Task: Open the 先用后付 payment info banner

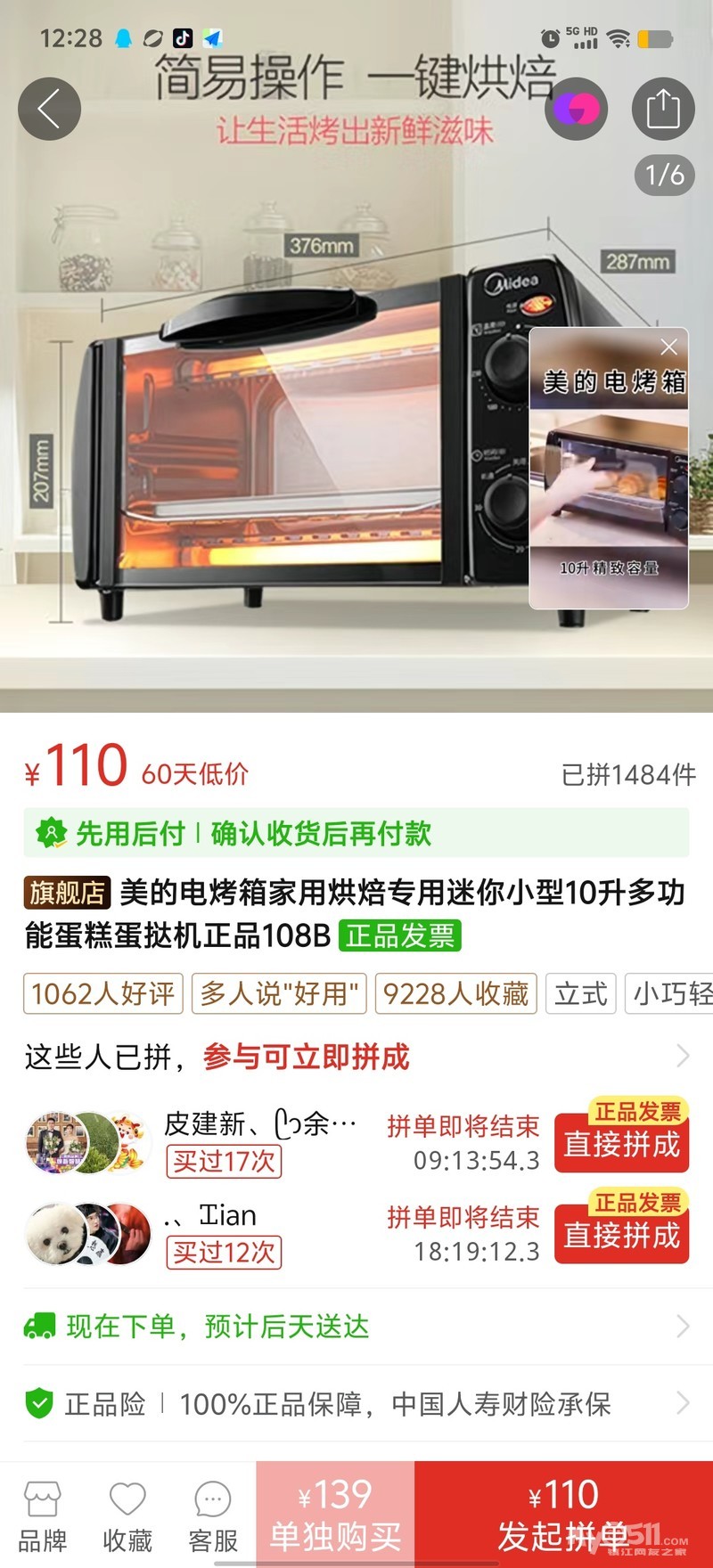Action: pos(356,834)
